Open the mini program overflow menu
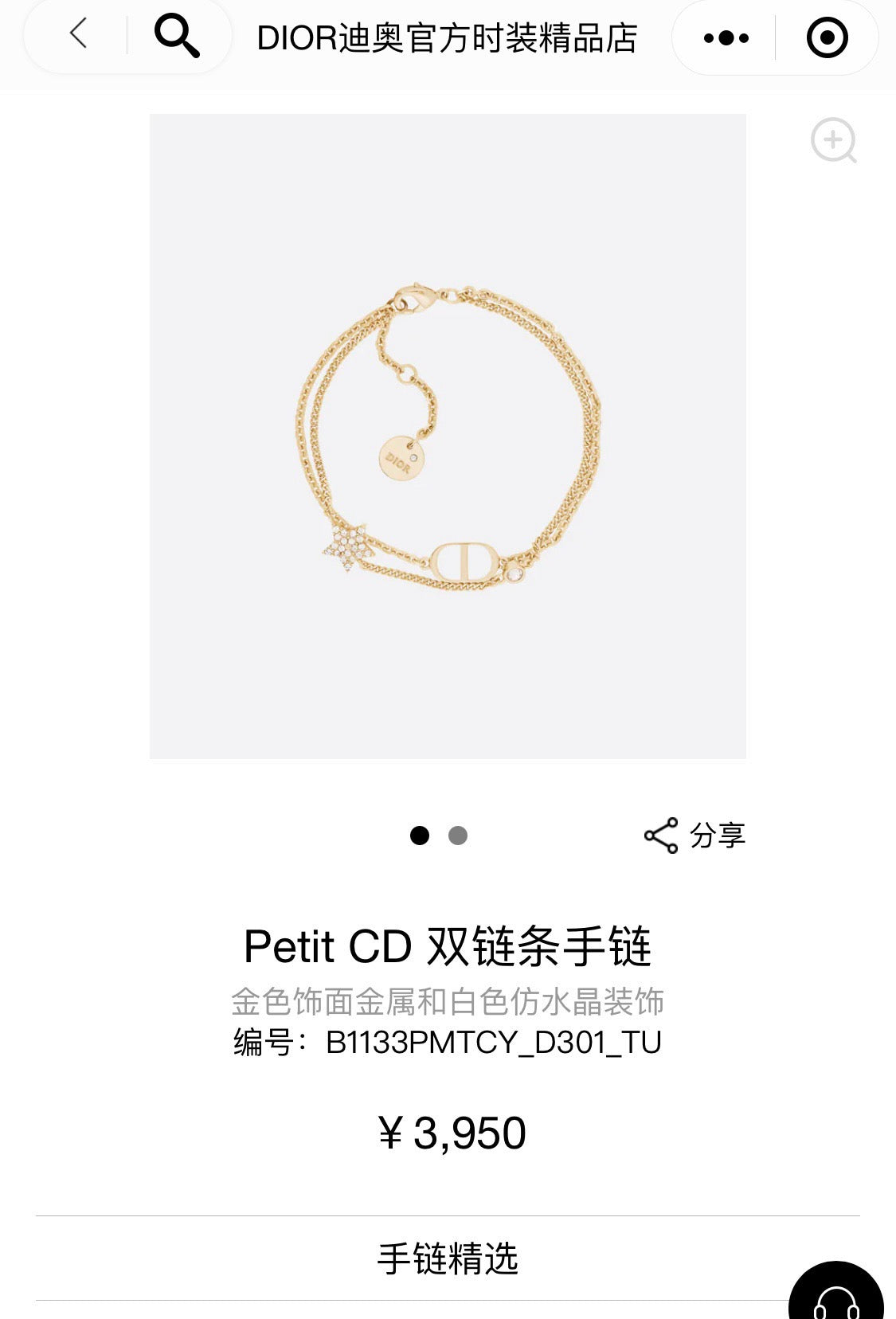The width and height of the screenshot is (896, 1319). (726, 37)
